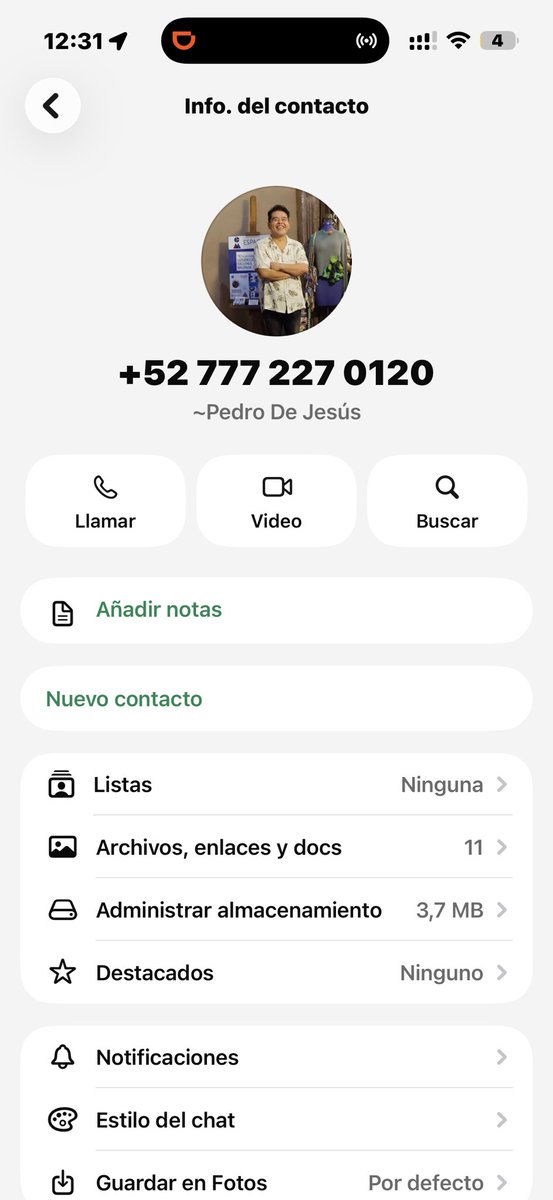Open the Listas row
553x1200 pixels.
276,785
